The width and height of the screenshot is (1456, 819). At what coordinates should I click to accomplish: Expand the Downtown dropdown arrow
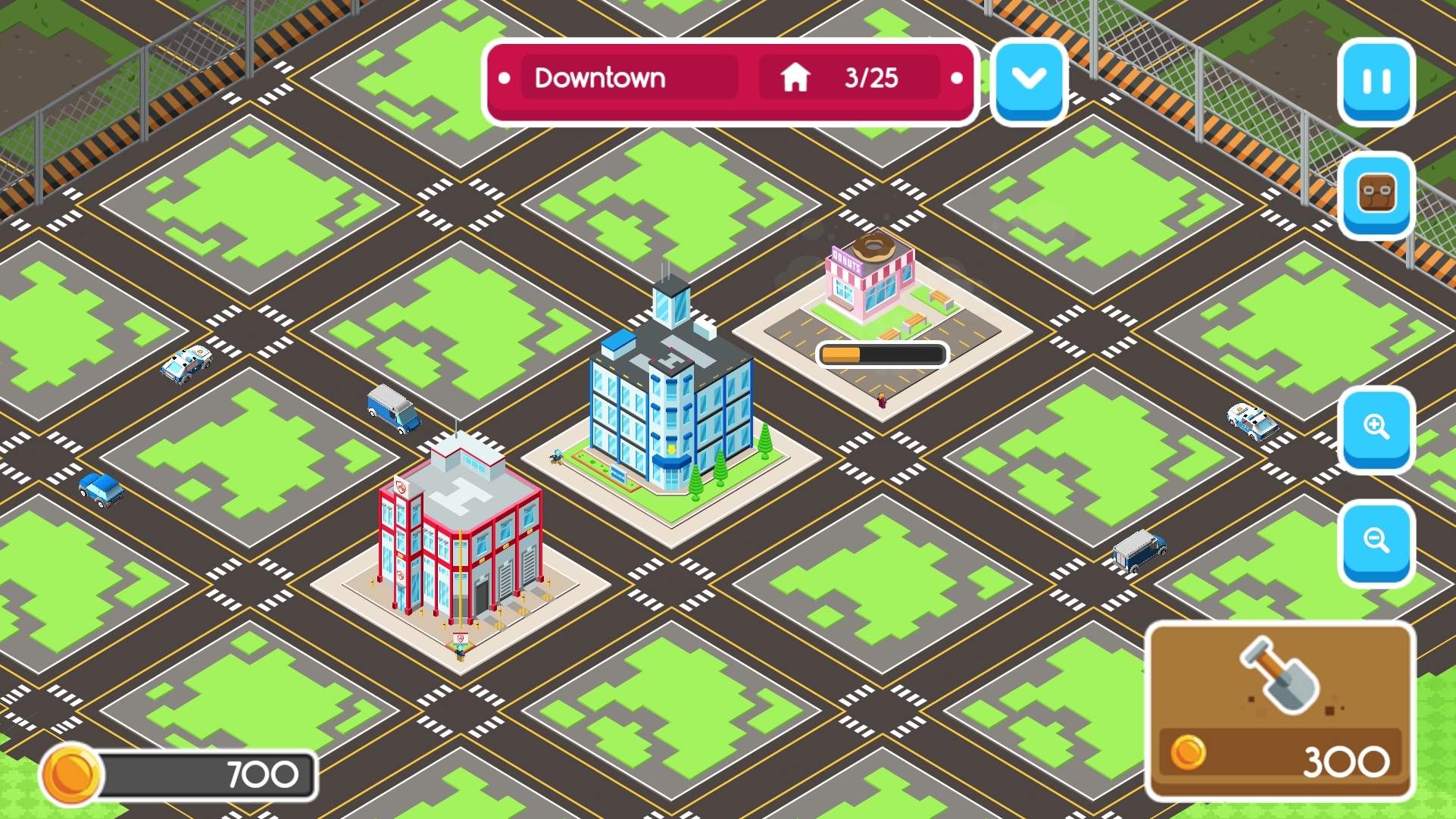tap(1029, 80)
